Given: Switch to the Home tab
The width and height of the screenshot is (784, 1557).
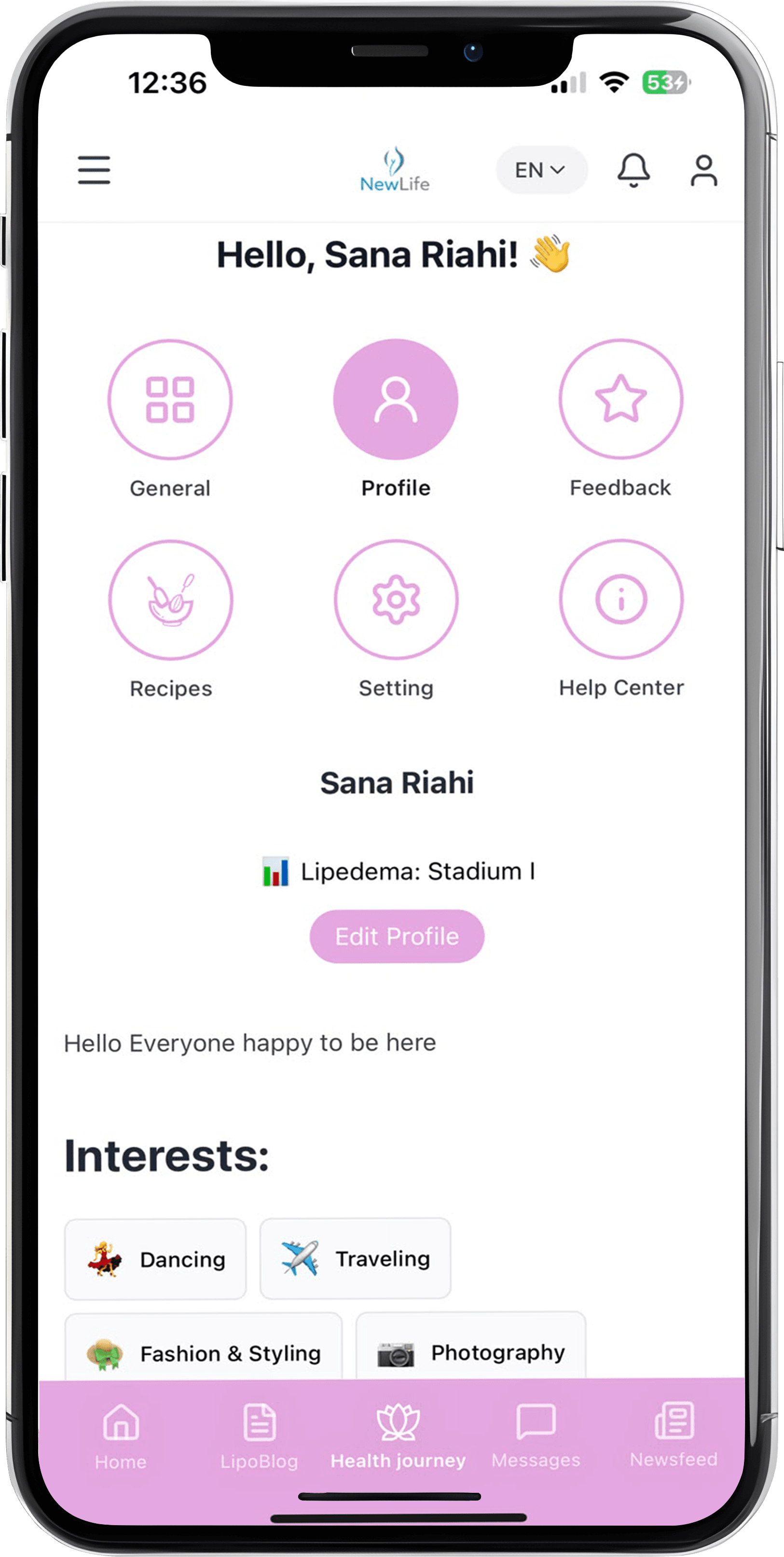Looking at the screenshot, I should point(121,1437).
